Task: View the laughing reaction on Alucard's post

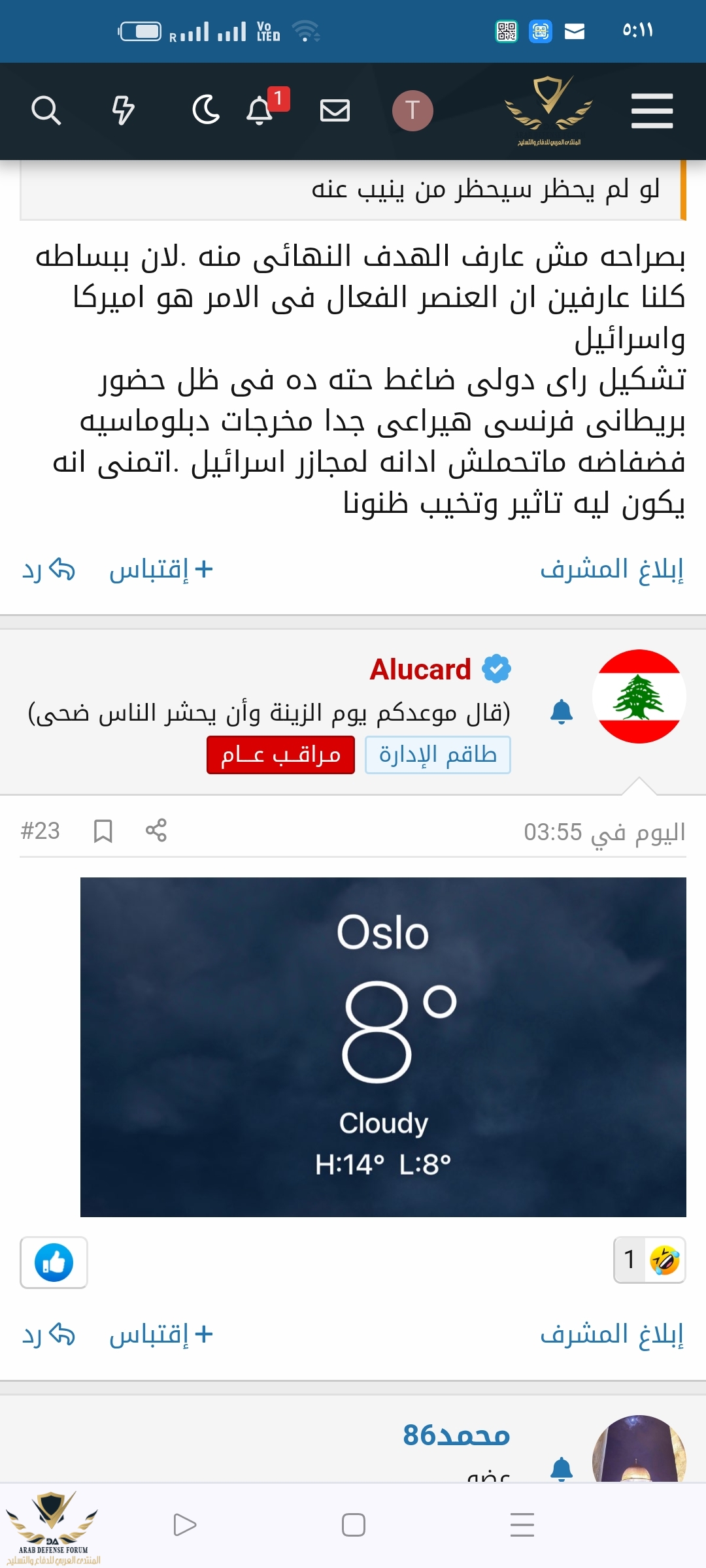Action: [649, 1260]
